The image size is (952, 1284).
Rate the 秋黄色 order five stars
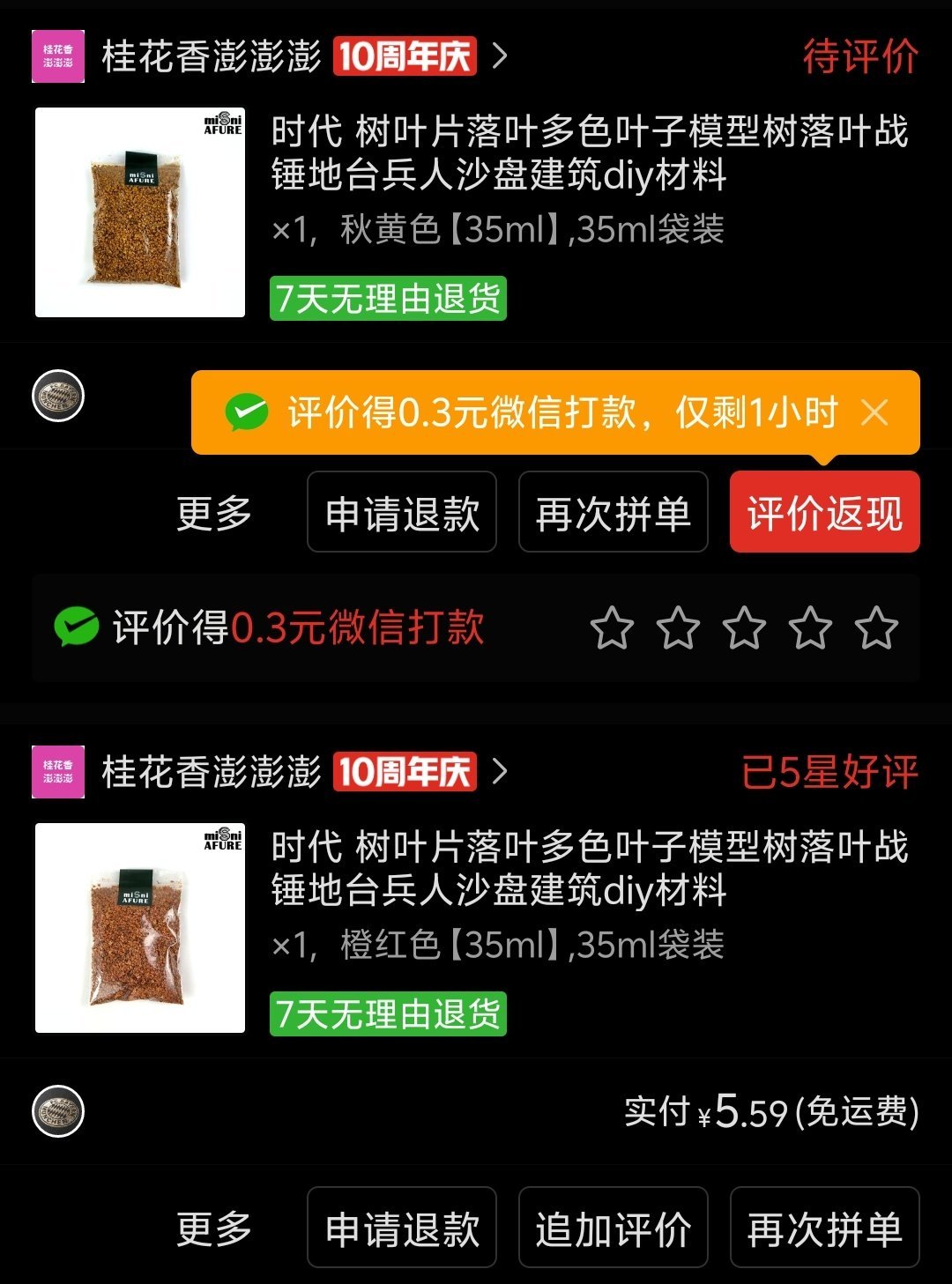point(876,628)
